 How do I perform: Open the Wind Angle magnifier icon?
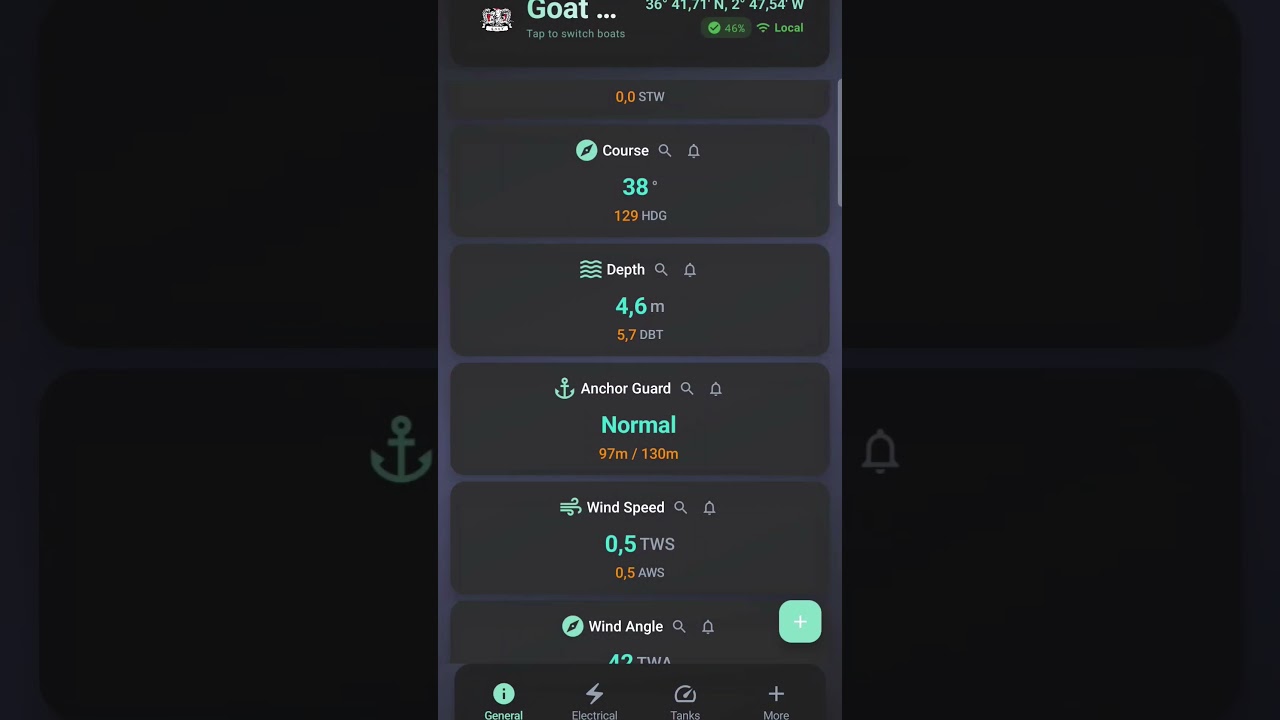[x=679, y=627]
